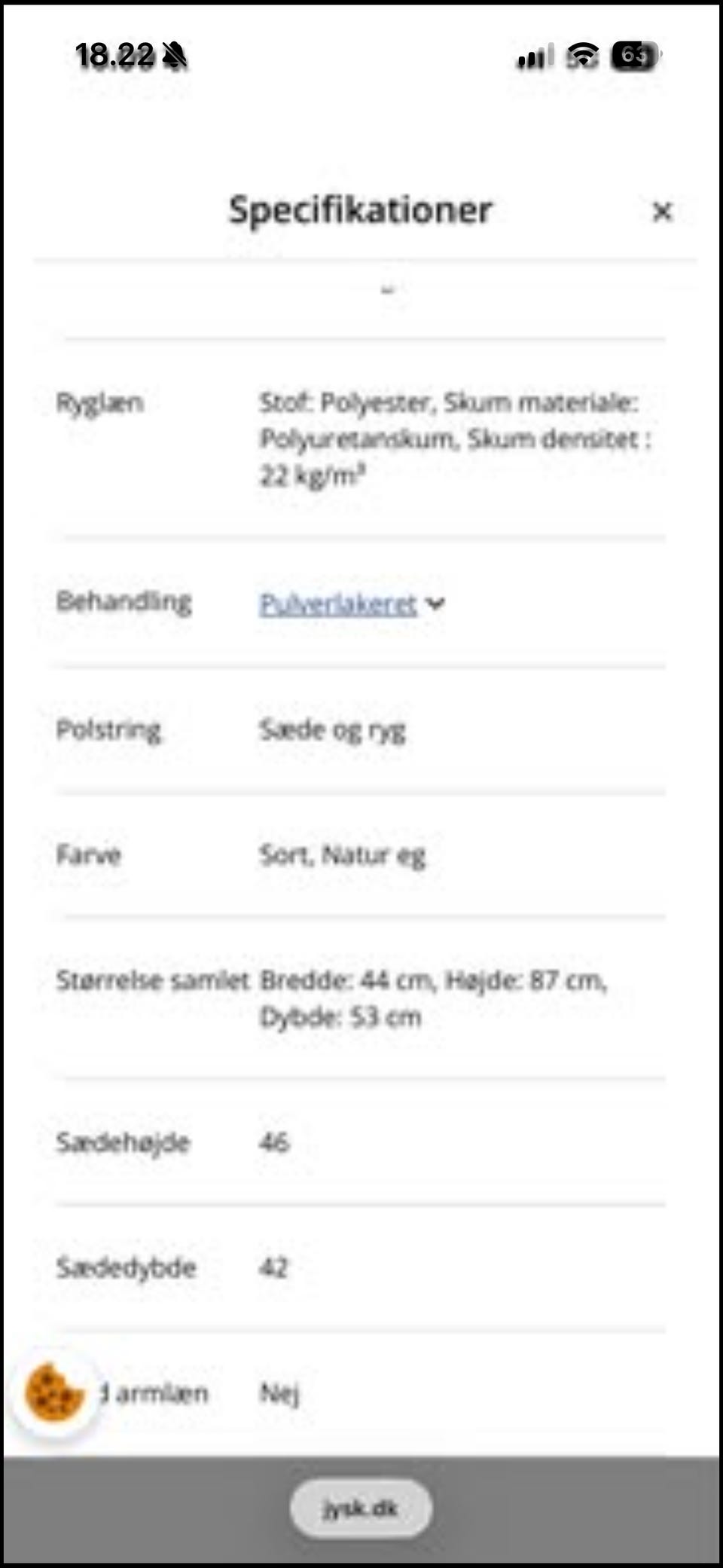Select the Behandling row label
The height and width of the screenshot is (1568, 723).
(x=124, y=601)
